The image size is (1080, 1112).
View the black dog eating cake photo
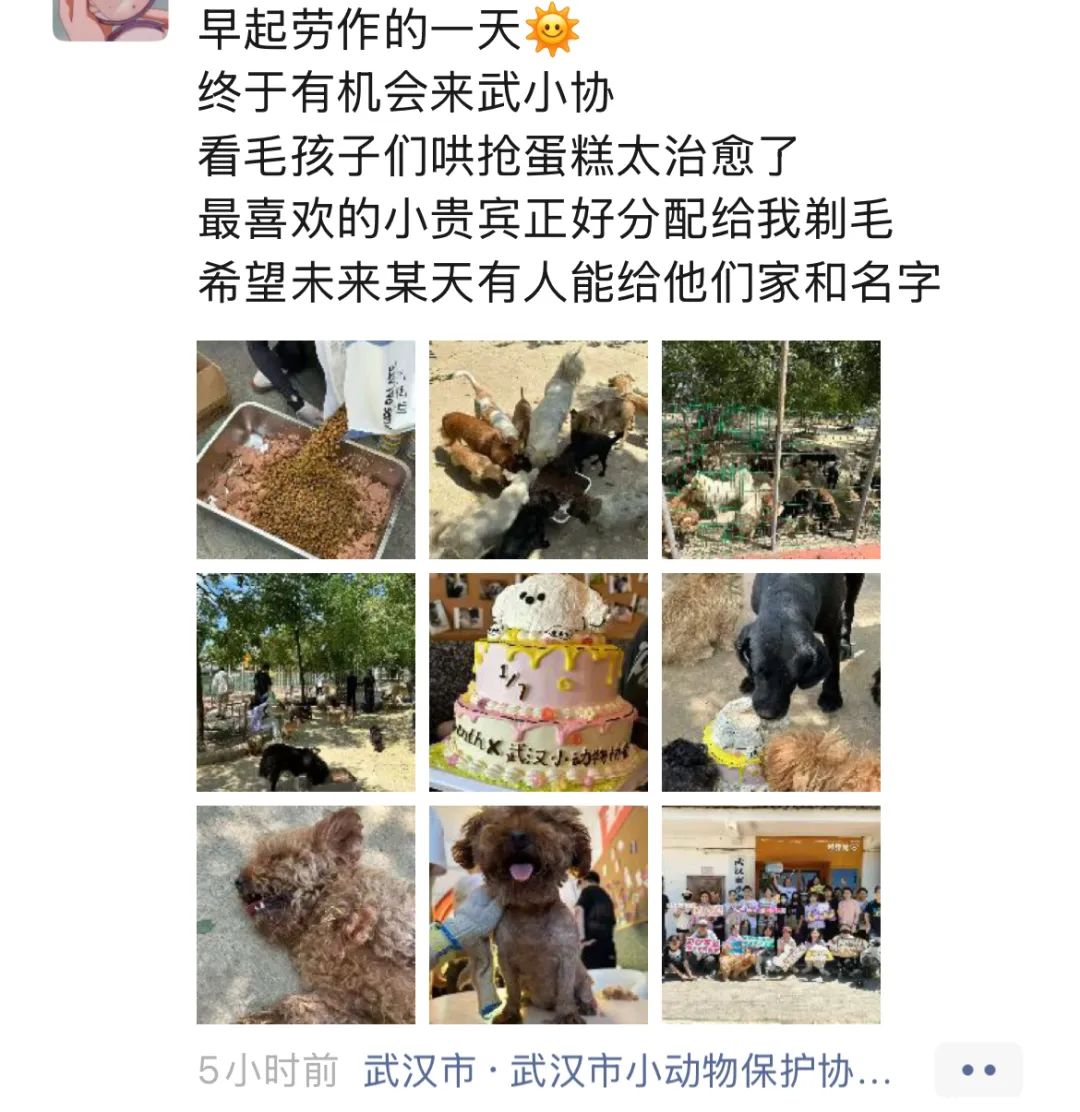click(x=771, y=682)
